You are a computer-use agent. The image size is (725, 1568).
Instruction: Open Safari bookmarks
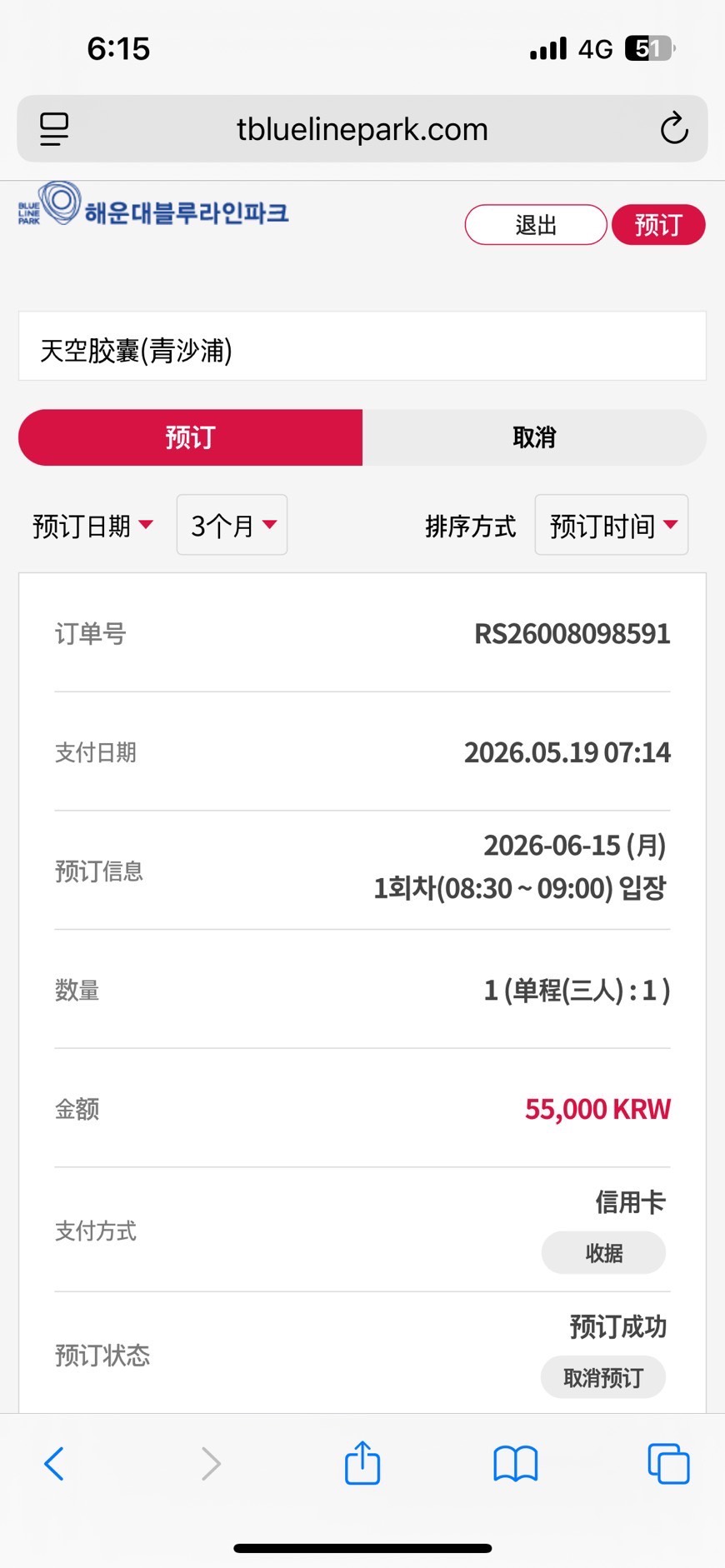[516, 1464]
